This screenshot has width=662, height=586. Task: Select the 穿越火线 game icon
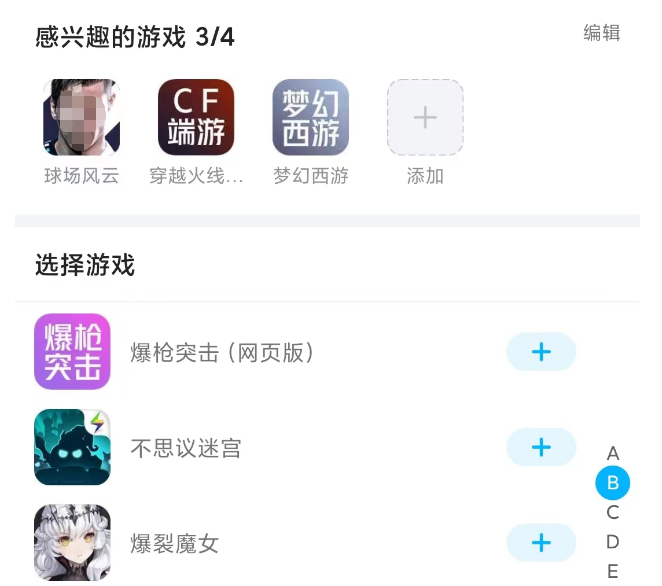pos(196,118)
